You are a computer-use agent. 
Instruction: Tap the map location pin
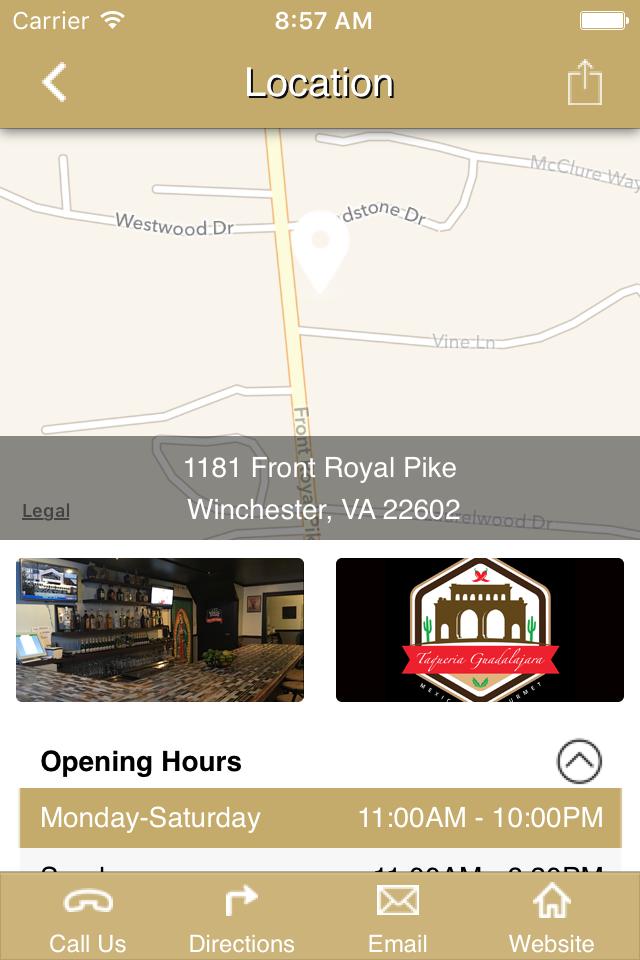320,248
